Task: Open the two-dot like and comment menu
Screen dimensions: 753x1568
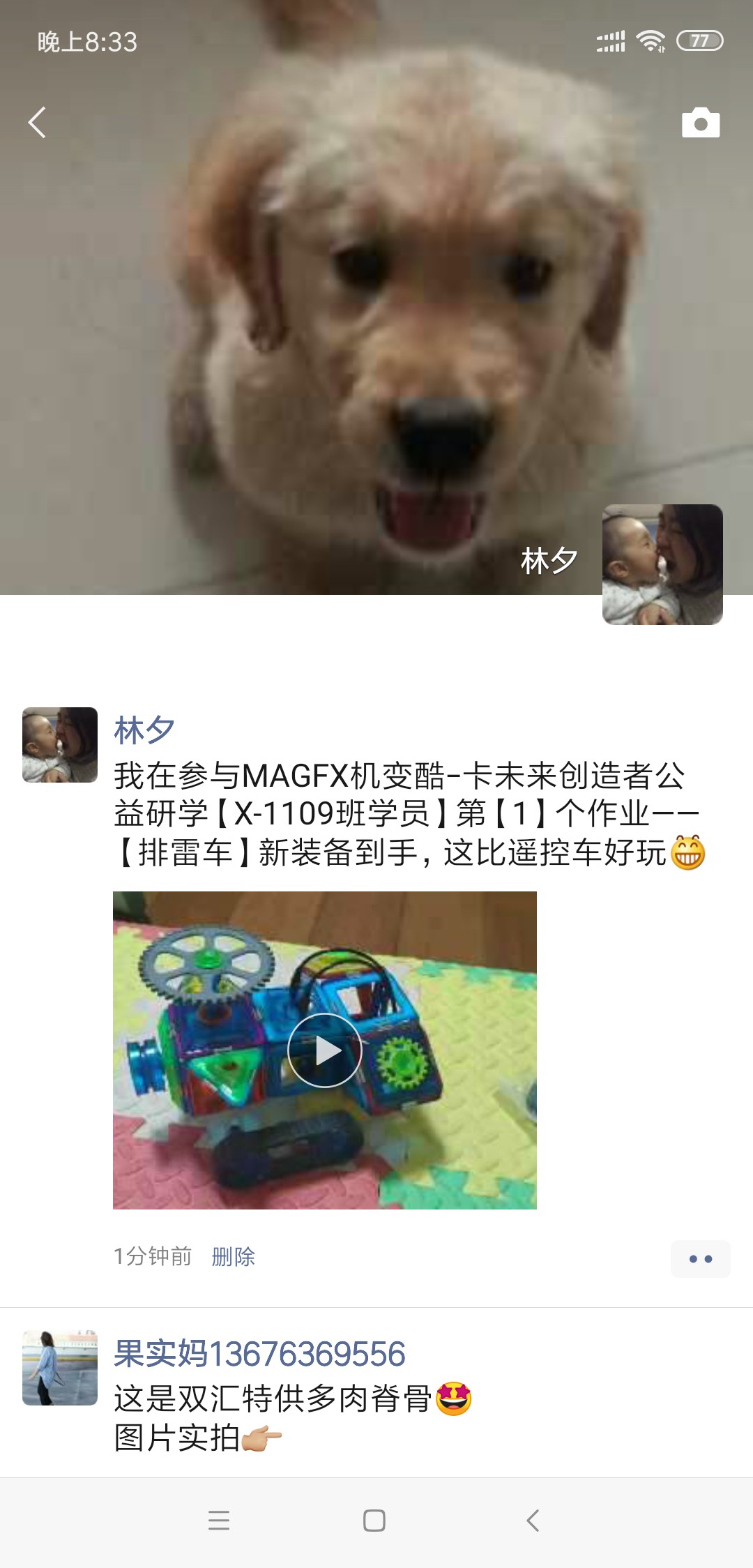Action: pos(700,1259)
